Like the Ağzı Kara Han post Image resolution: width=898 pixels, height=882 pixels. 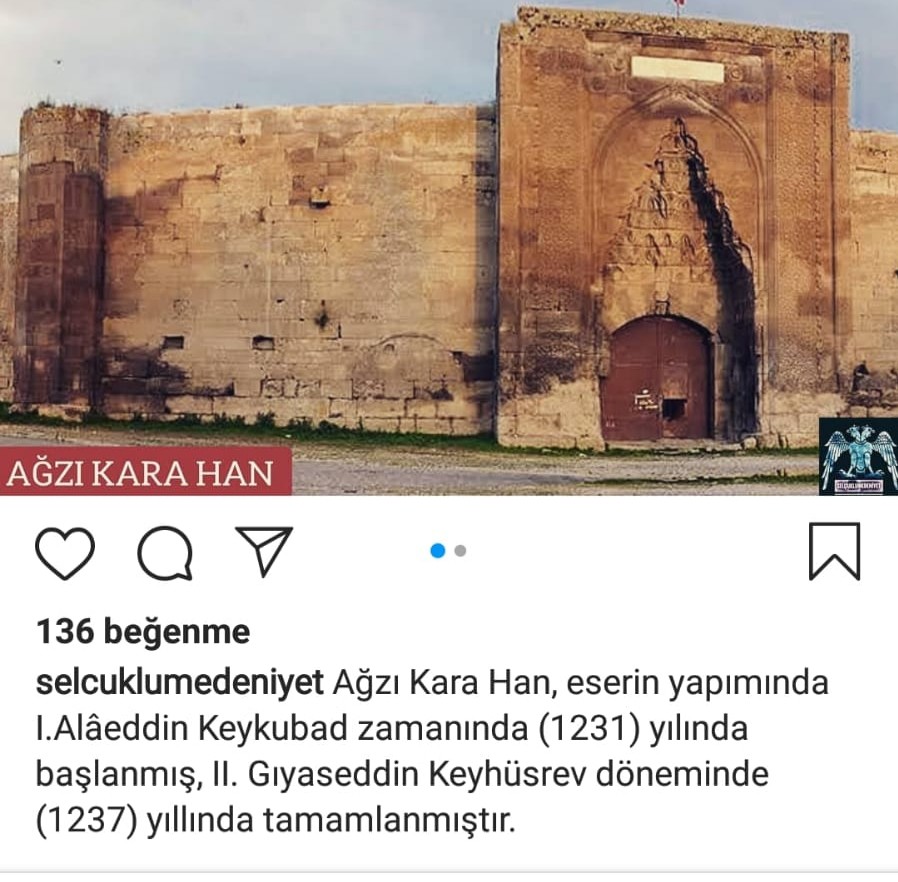65,552
